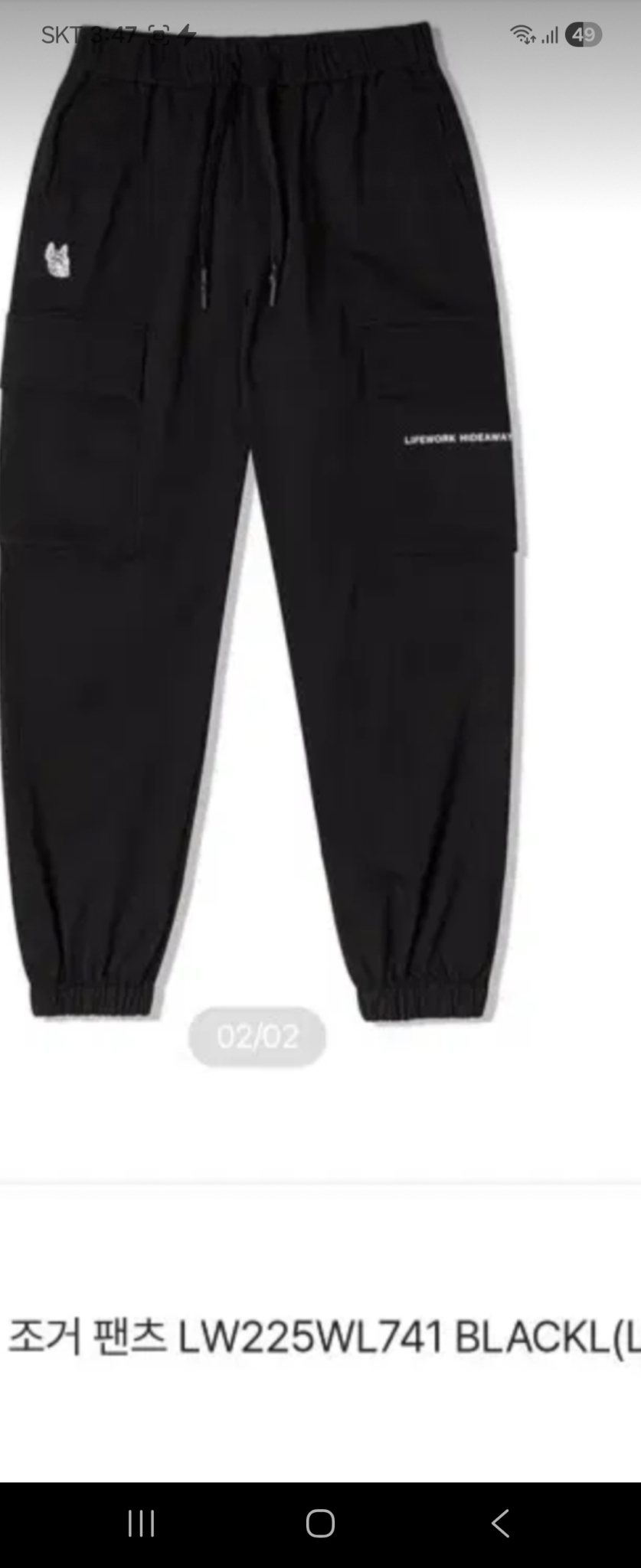Open the recent apps view

click(x=142, y=1523)
